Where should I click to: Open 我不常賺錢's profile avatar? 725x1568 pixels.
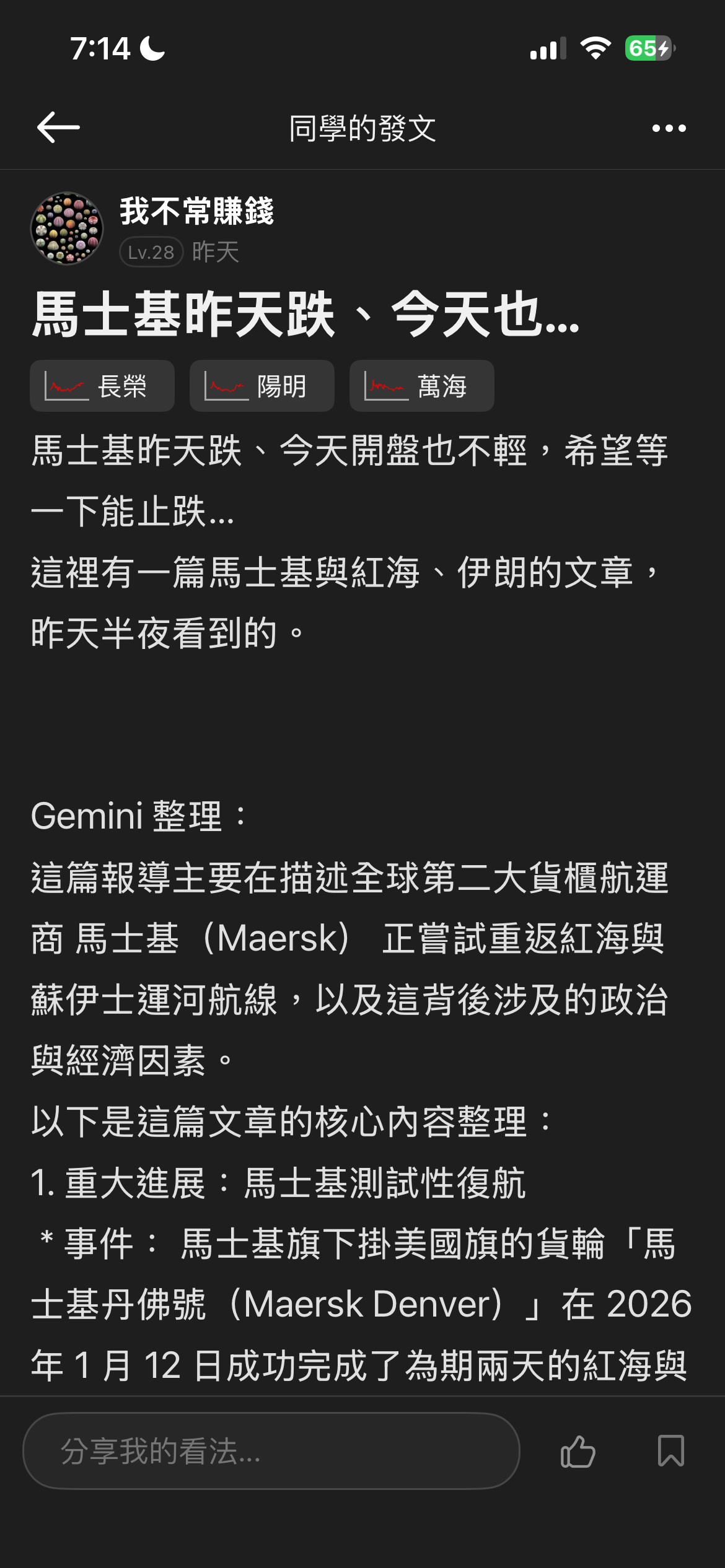(x=67, y=229)
